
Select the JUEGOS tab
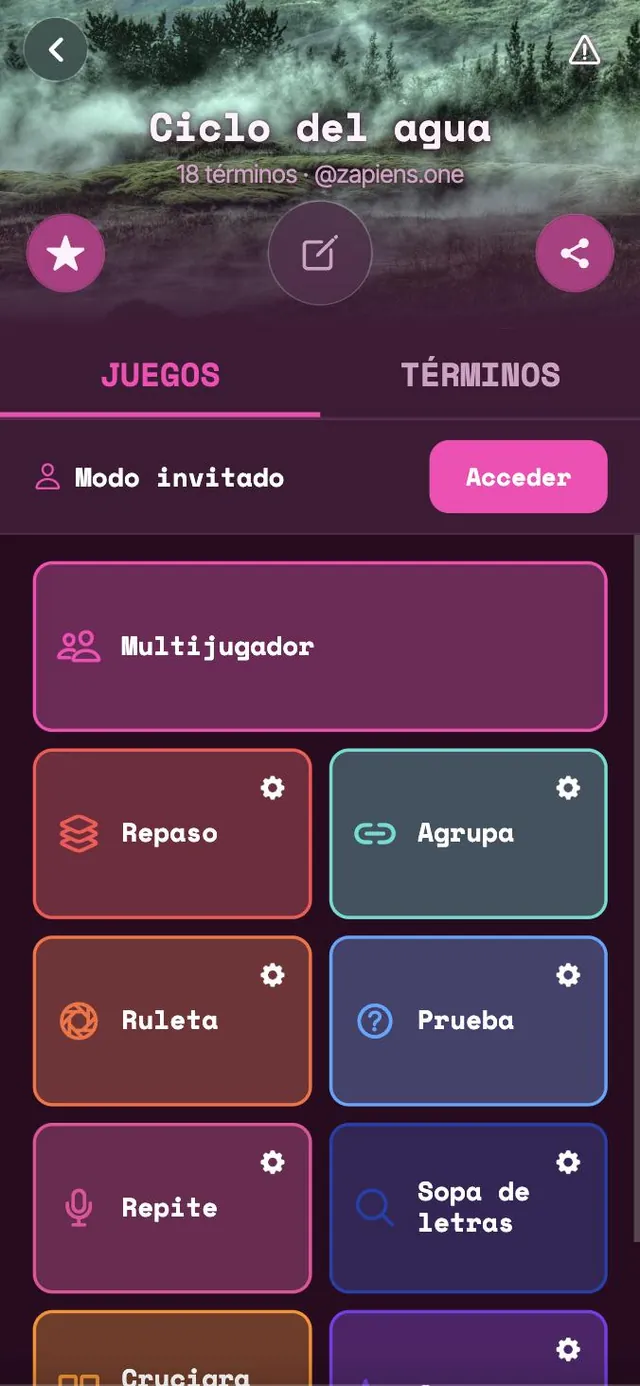[x=160, y=375]
